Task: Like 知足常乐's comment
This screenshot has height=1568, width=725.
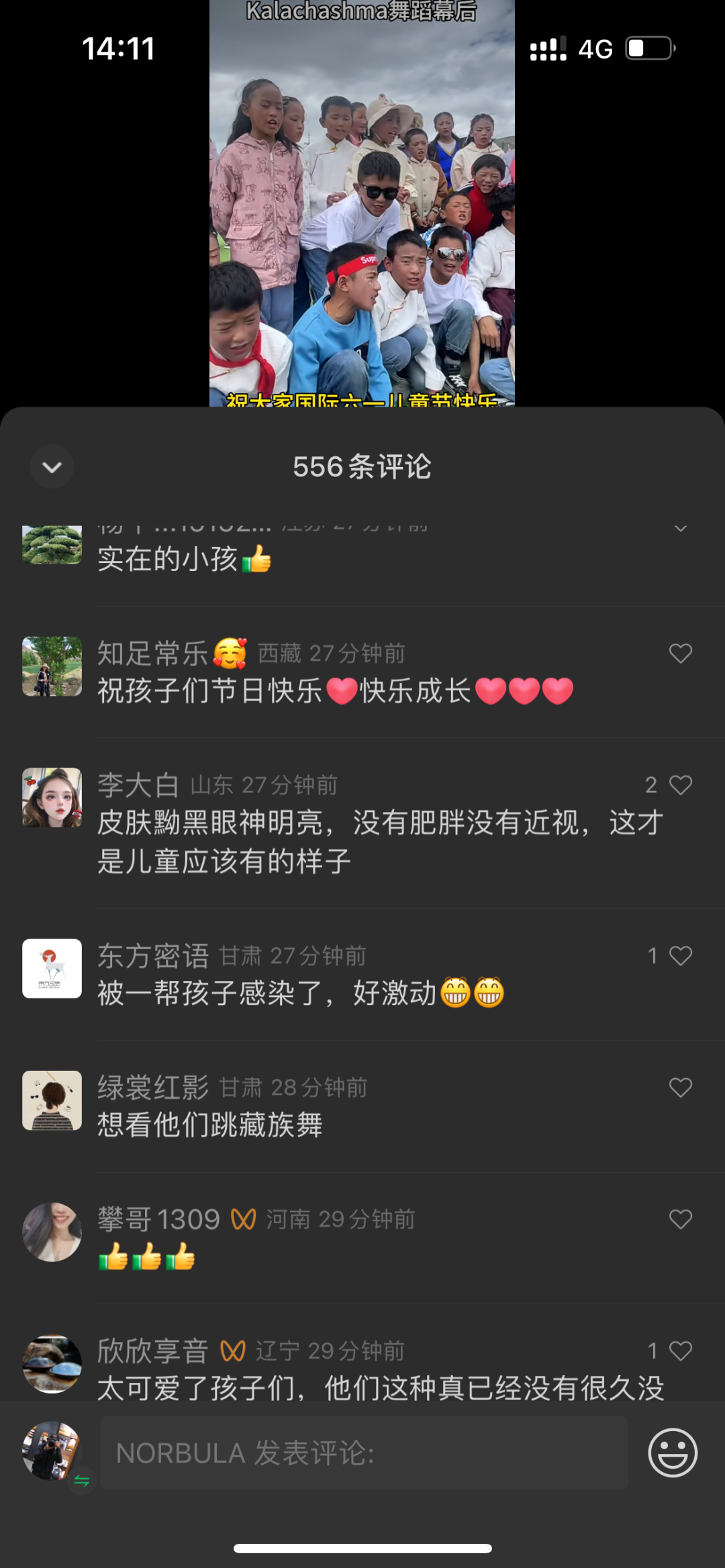Action: coord(680,654)
